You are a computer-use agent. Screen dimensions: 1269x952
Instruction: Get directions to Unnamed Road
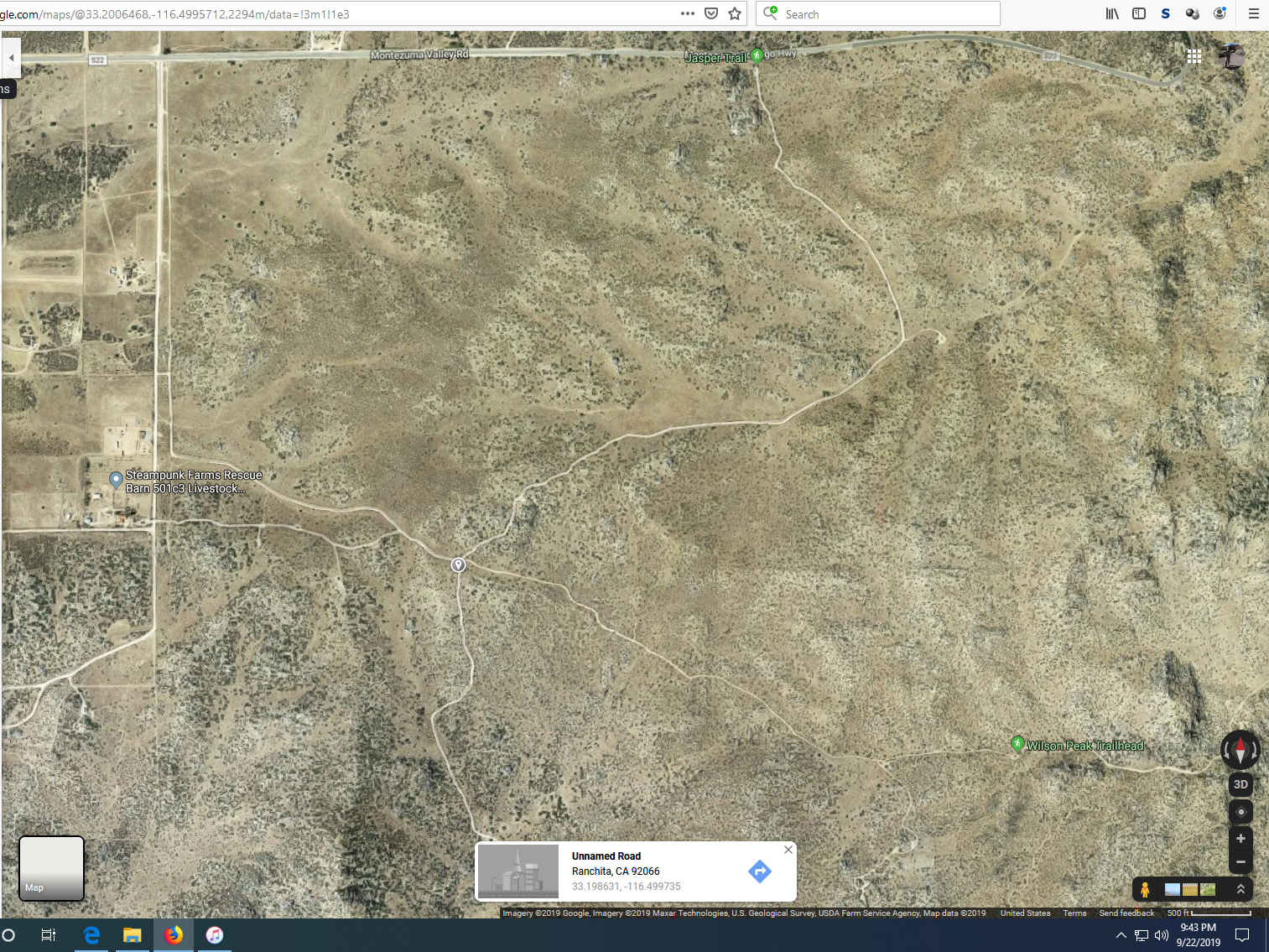coord(759,871)
